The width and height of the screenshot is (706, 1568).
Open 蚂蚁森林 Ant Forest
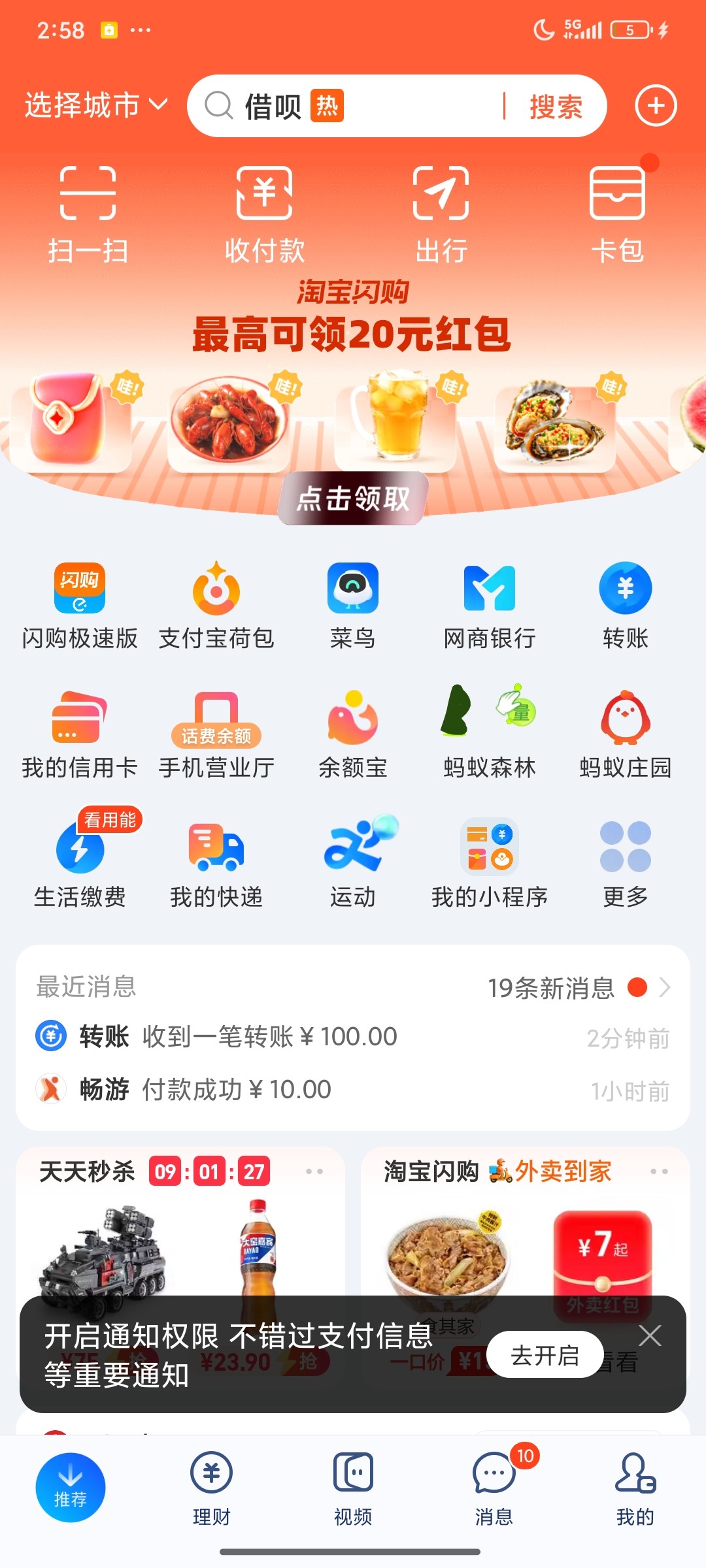[x=488, y=732]
